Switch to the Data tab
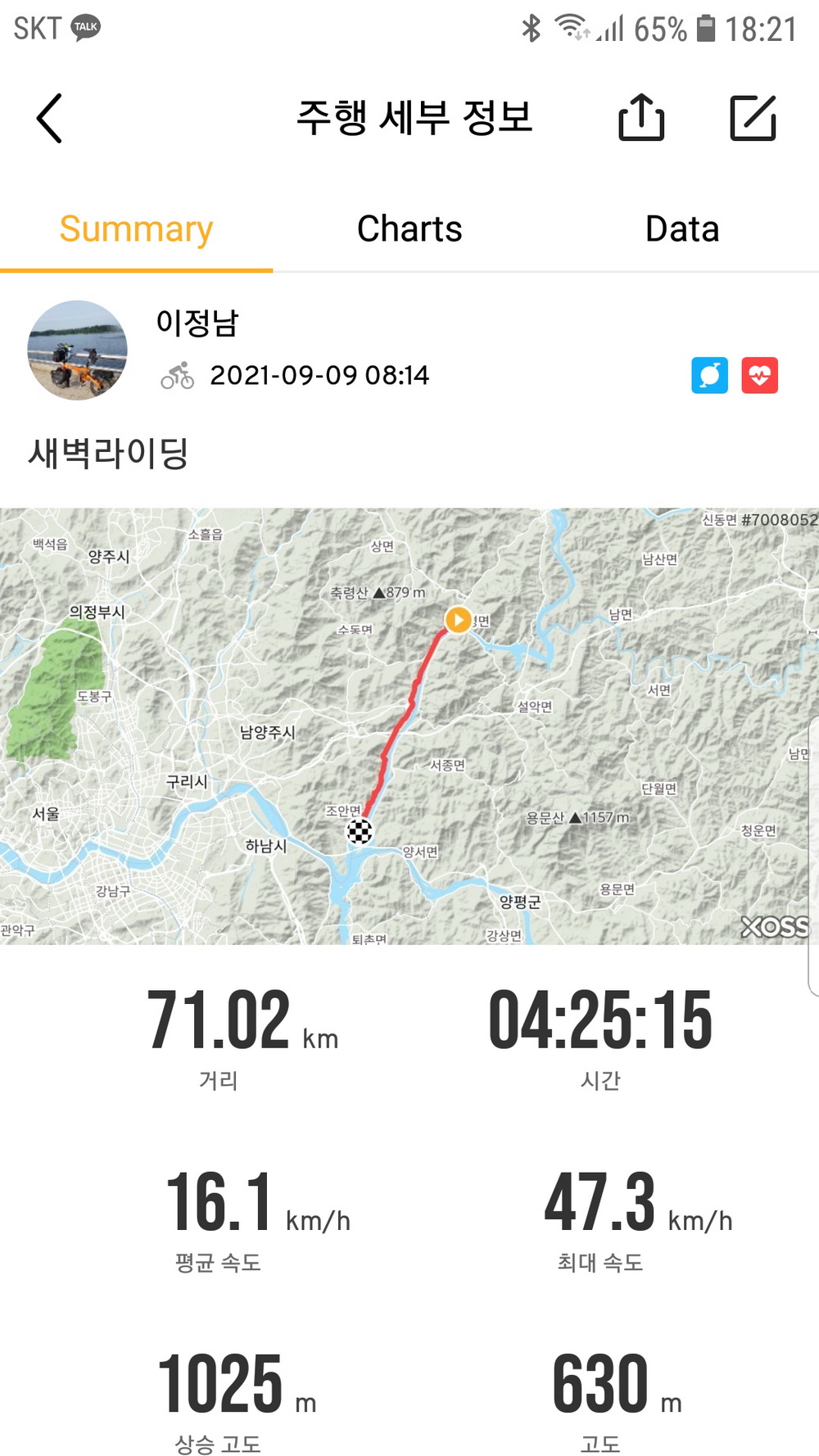The width and height of the screenshot is (819, 1456). pyautogui.click(x=681, y=229)
